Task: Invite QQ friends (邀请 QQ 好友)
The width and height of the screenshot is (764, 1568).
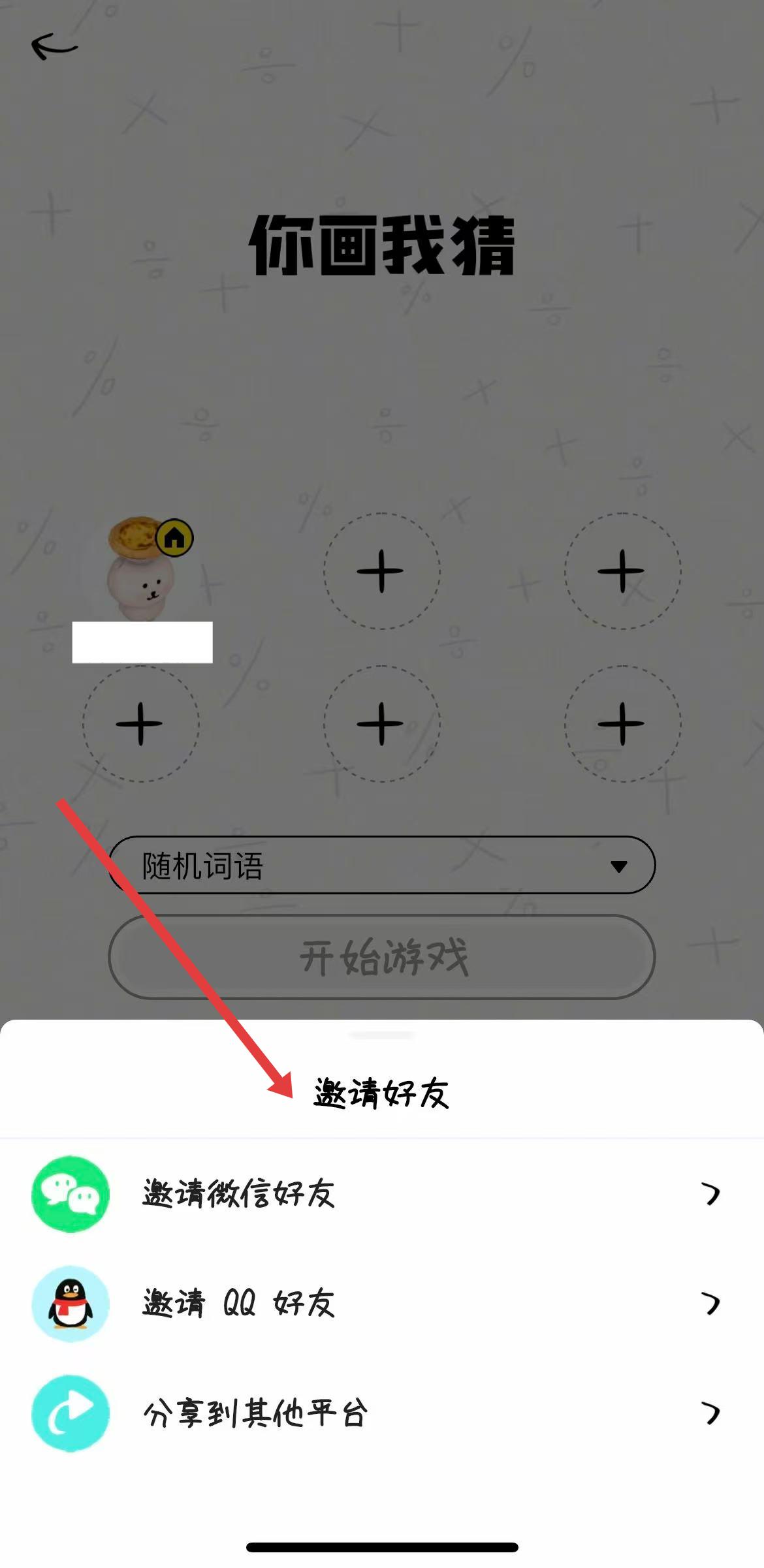Action: 382,1304
